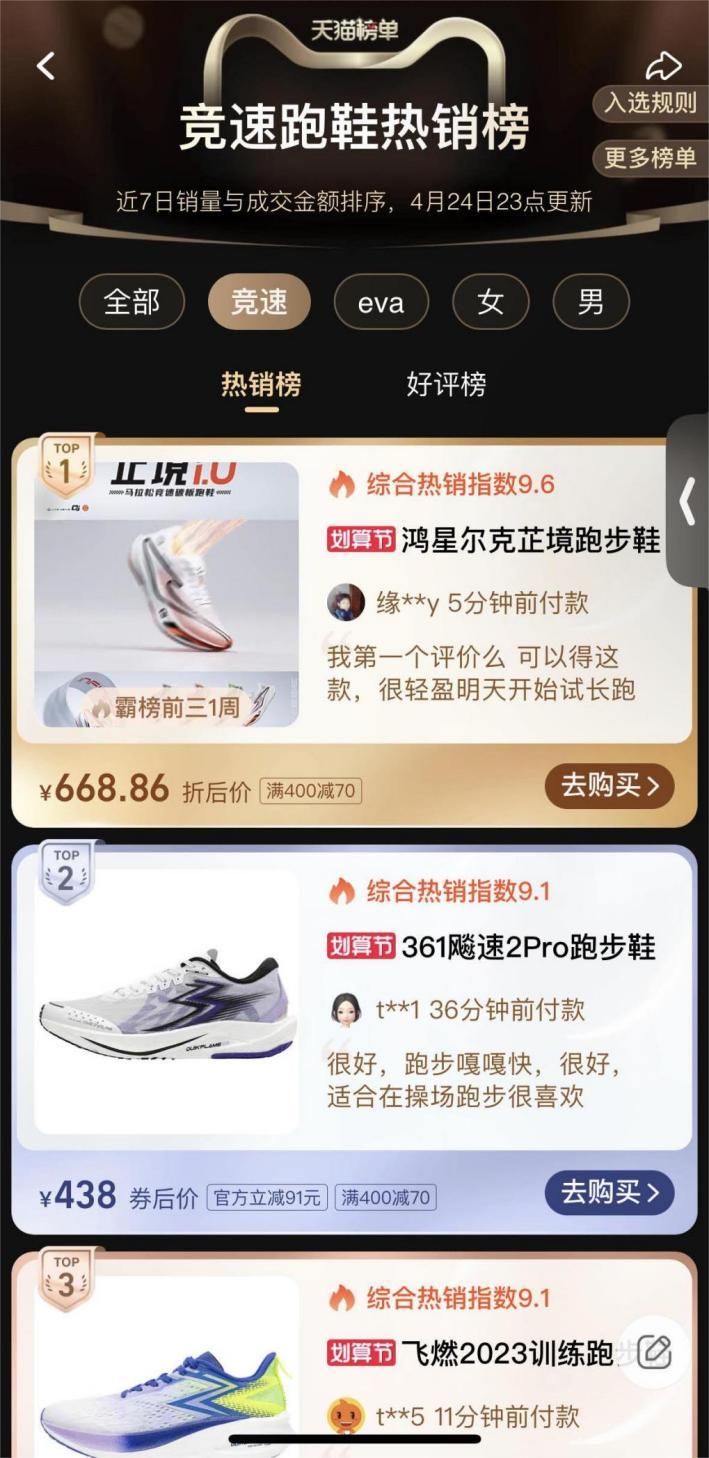Open 入选规则 selection rules
This screenshot has width=709, height=1458.
click(650, 103)
